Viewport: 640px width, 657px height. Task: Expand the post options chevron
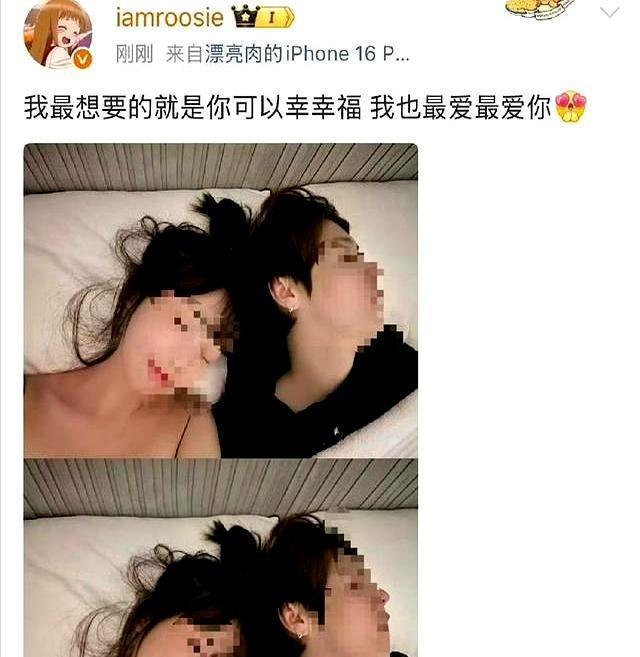[609, 13]
